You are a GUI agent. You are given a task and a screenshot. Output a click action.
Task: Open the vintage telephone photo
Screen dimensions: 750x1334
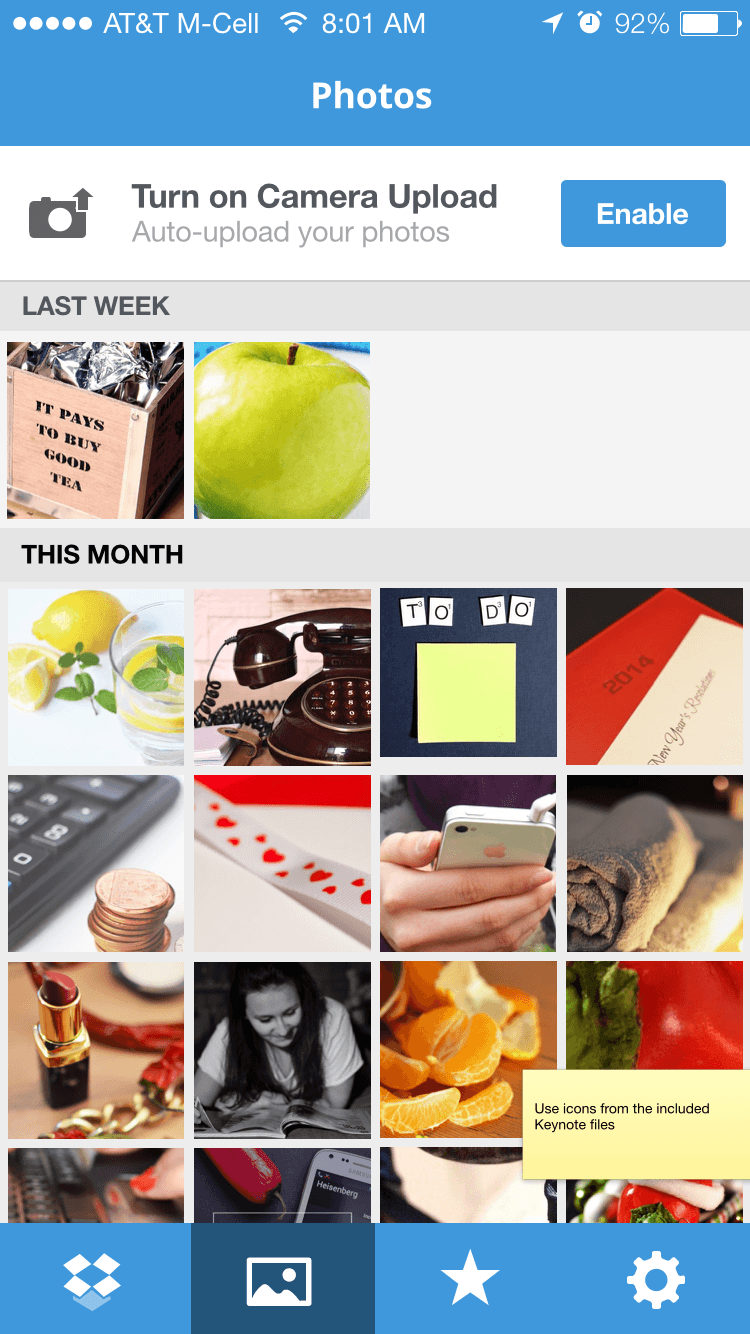281,677
